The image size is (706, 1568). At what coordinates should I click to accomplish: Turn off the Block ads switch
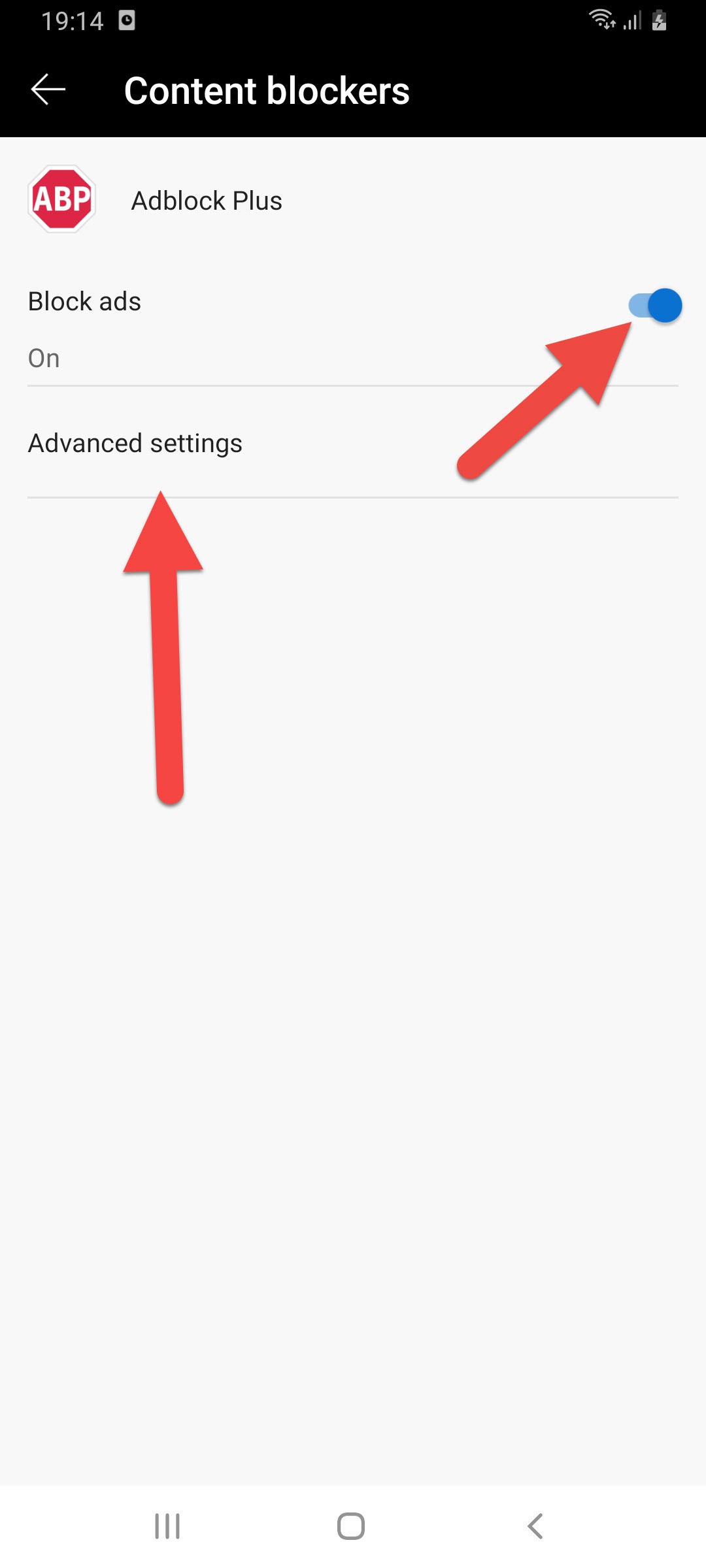[654, 305]
